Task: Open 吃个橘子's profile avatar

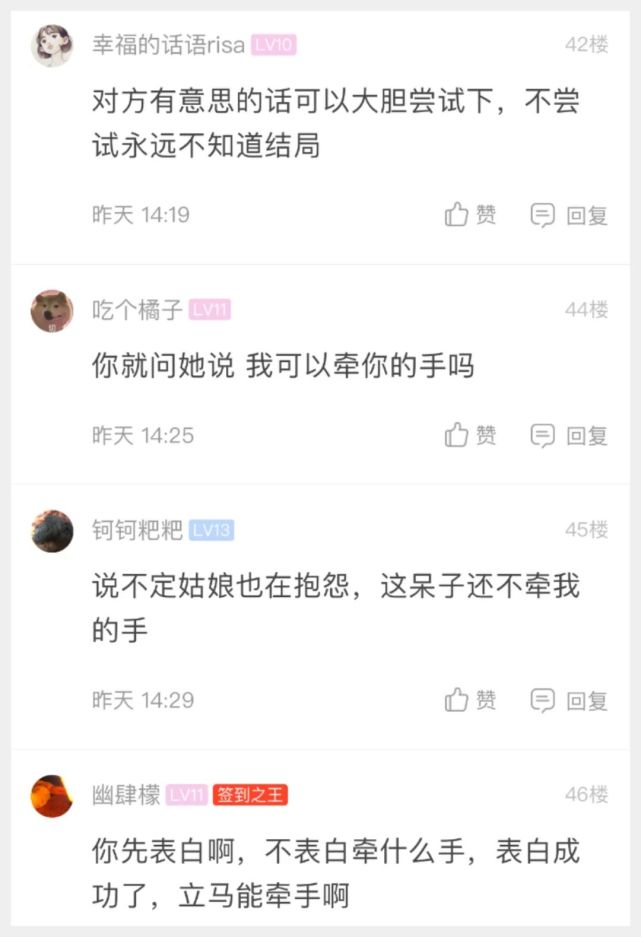Action: click(52, 311)
